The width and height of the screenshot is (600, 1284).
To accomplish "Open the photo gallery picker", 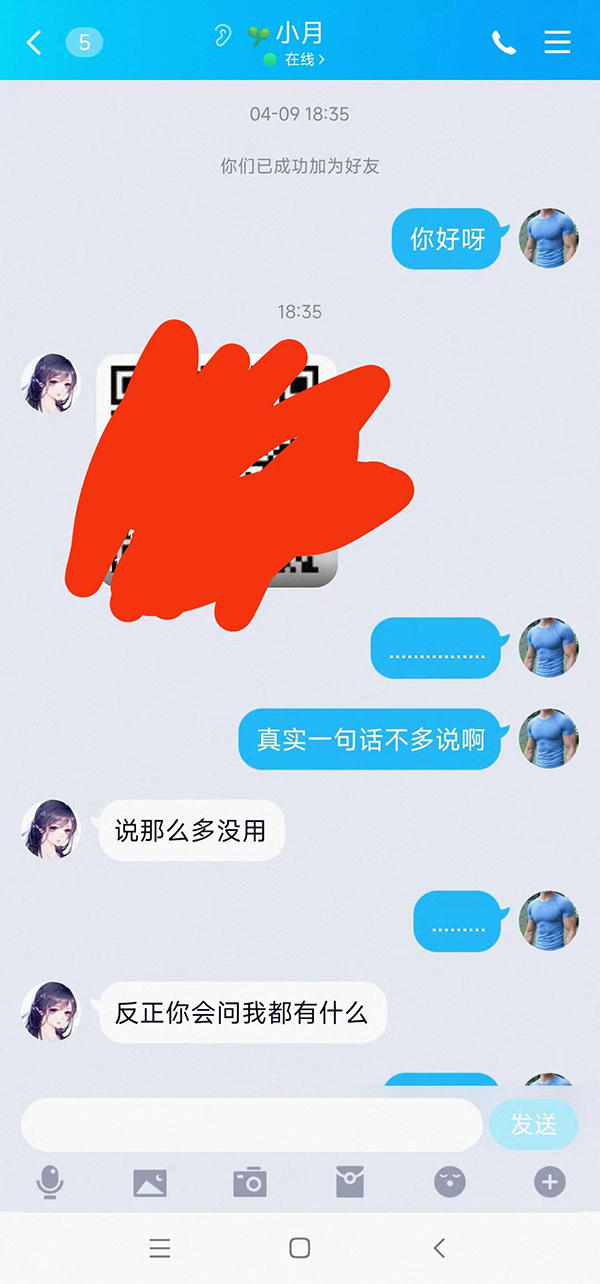I will pos(150,1183).
